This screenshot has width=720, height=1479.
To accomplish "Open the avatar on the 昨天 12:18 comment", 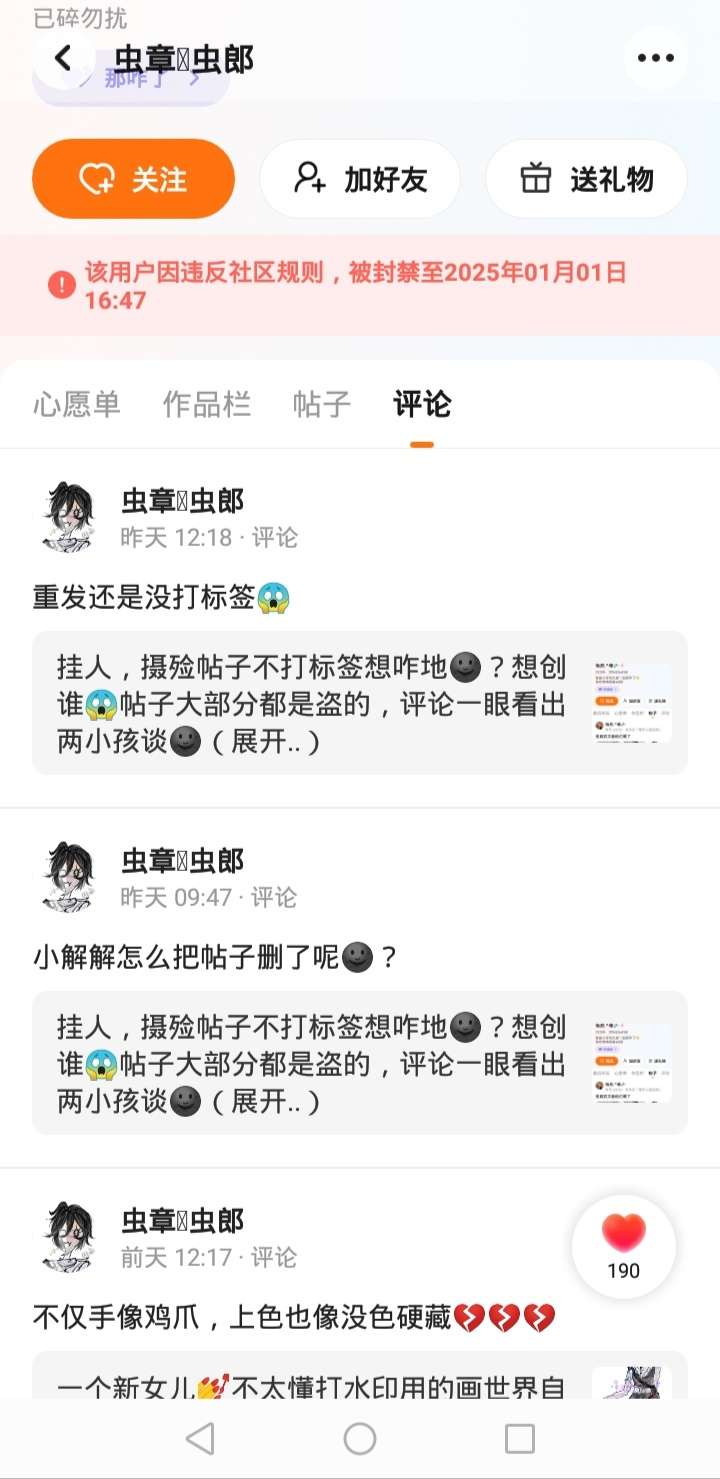I will click(x=69, y=516).
